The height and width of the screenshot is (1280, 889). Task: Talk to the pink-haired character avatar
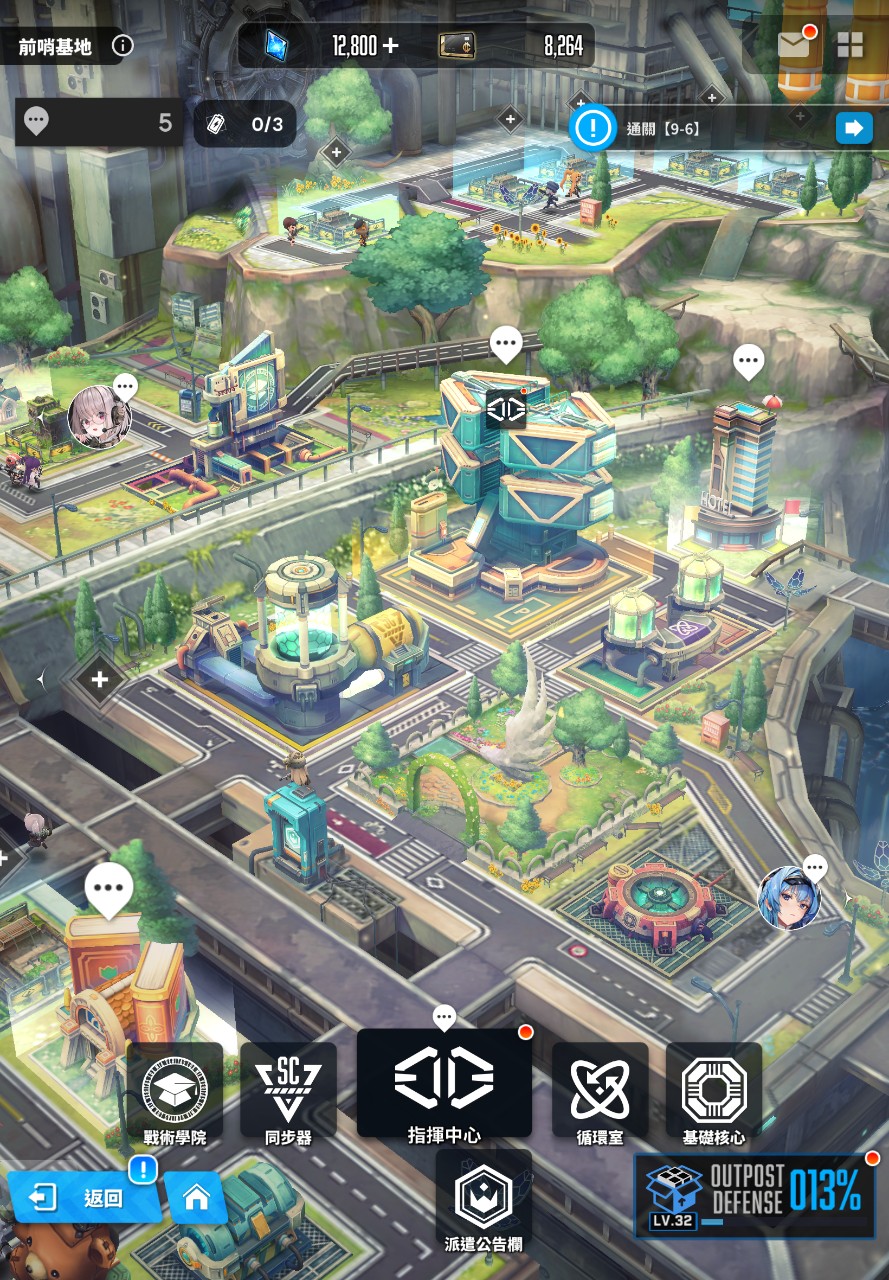click(x=100, y=416)
